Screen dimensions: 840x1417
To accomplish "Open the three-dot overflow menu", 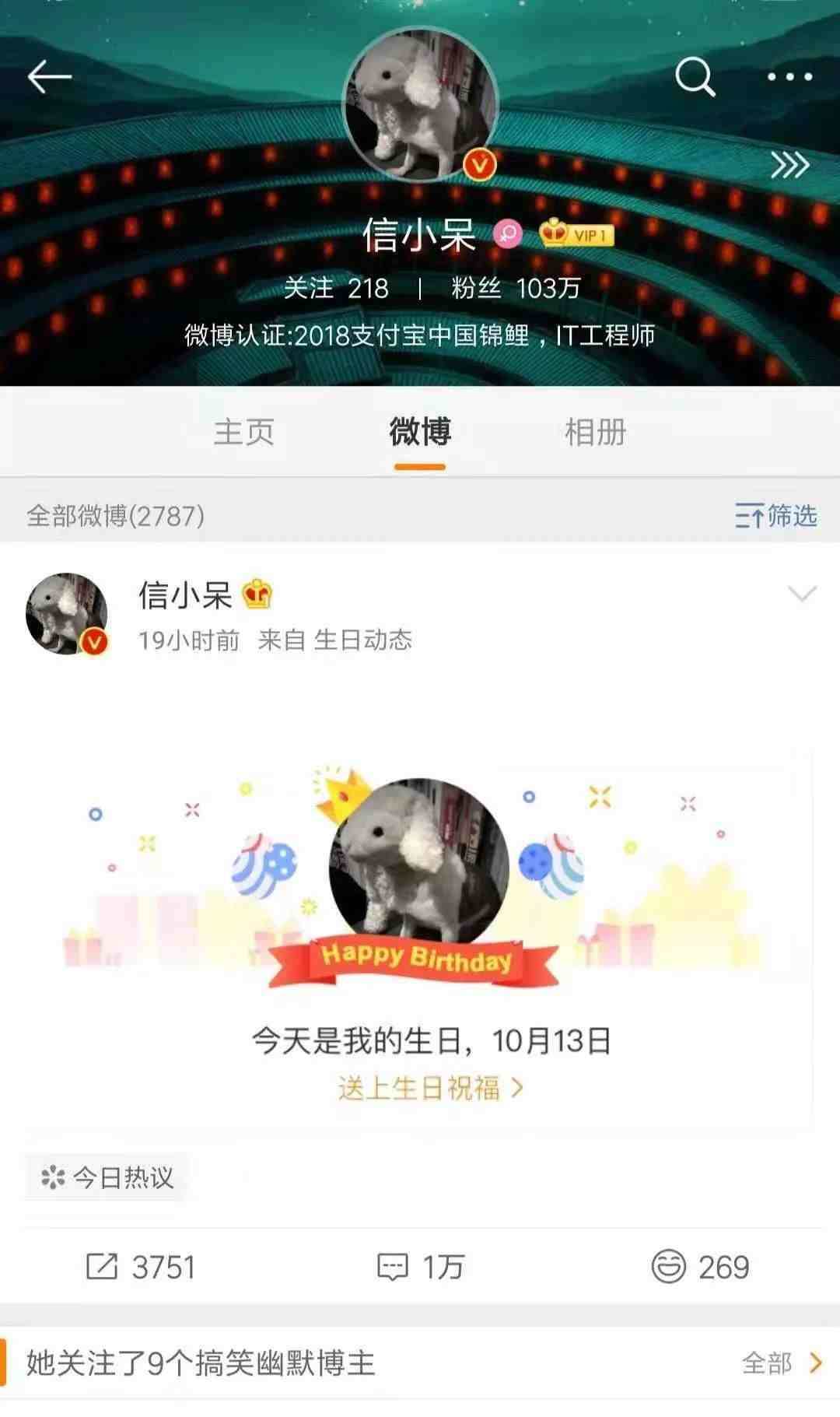I will [x=789, y=76].
